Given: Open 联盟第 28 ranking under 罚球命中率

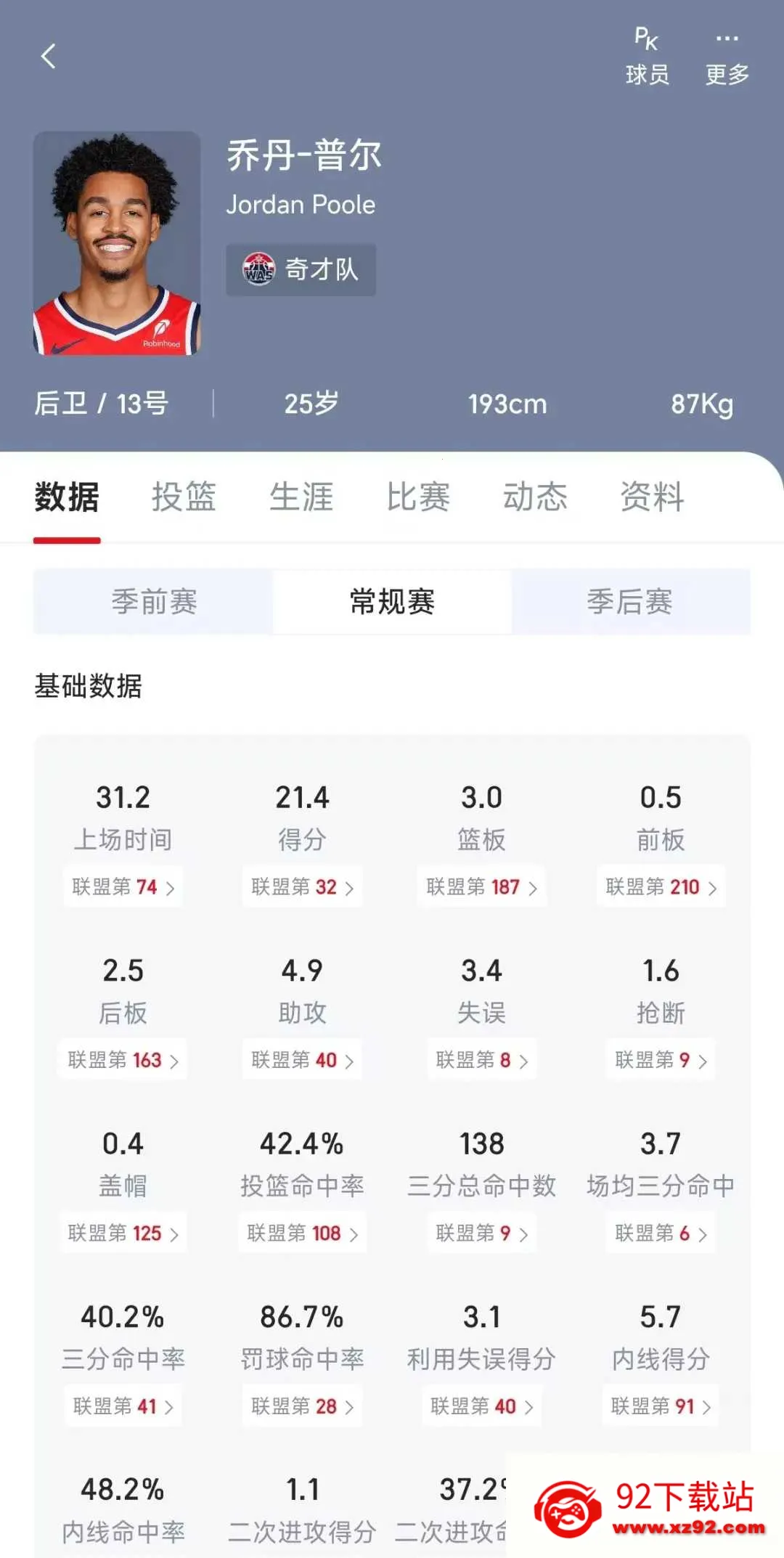Looking at the screenshot, I should (302, 1406).
